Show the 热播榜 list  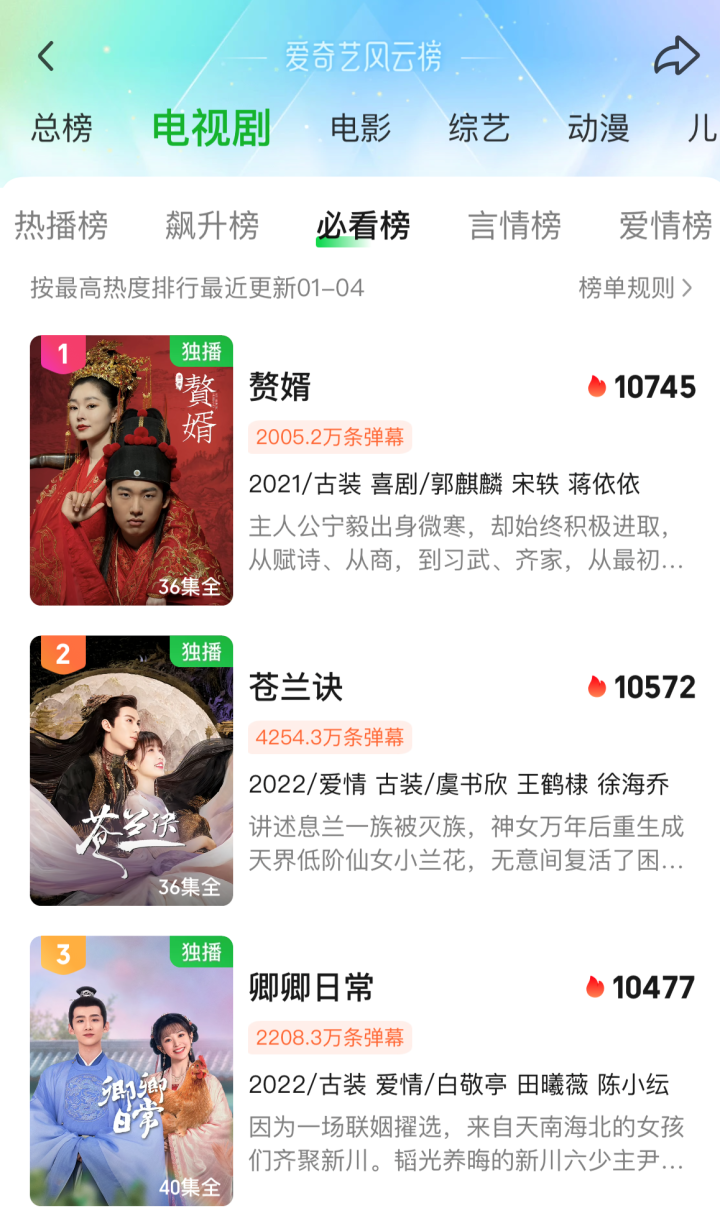[61, 226]
